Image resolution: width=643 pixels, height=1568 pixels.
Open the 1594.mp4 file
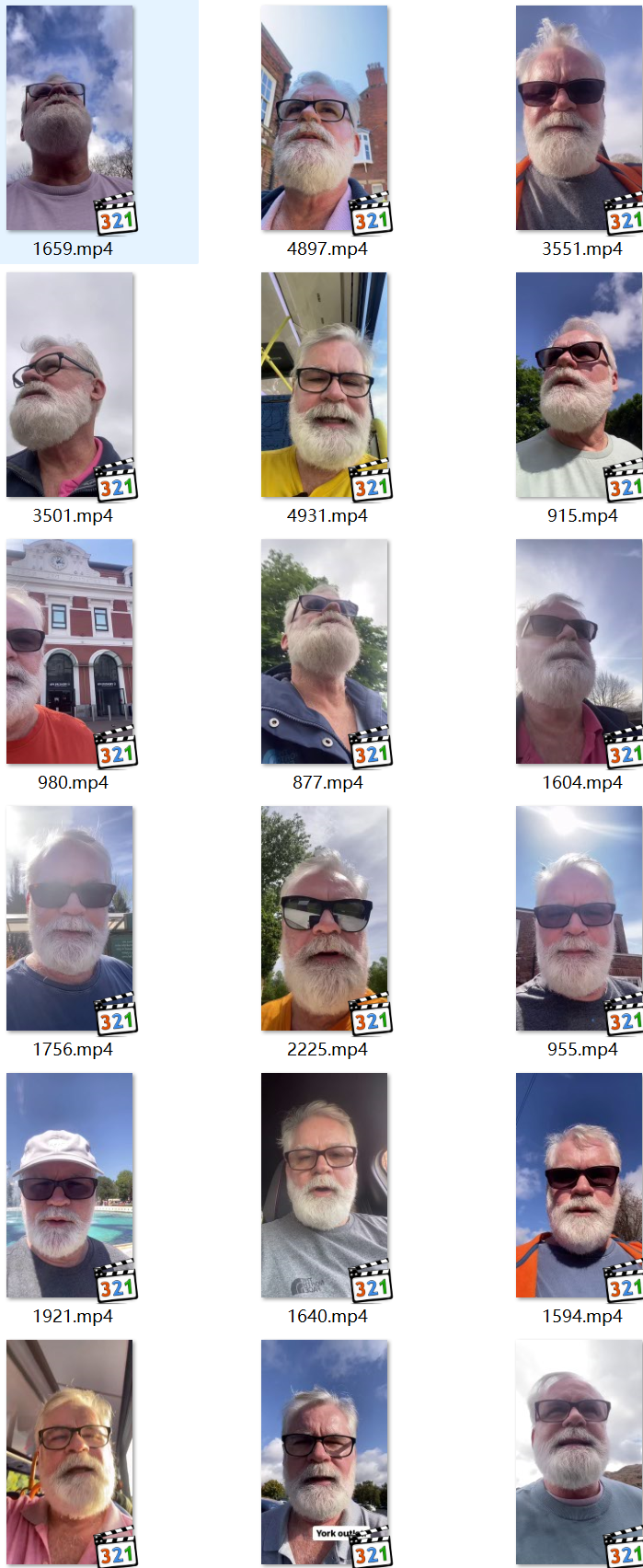pos(579,1185)
